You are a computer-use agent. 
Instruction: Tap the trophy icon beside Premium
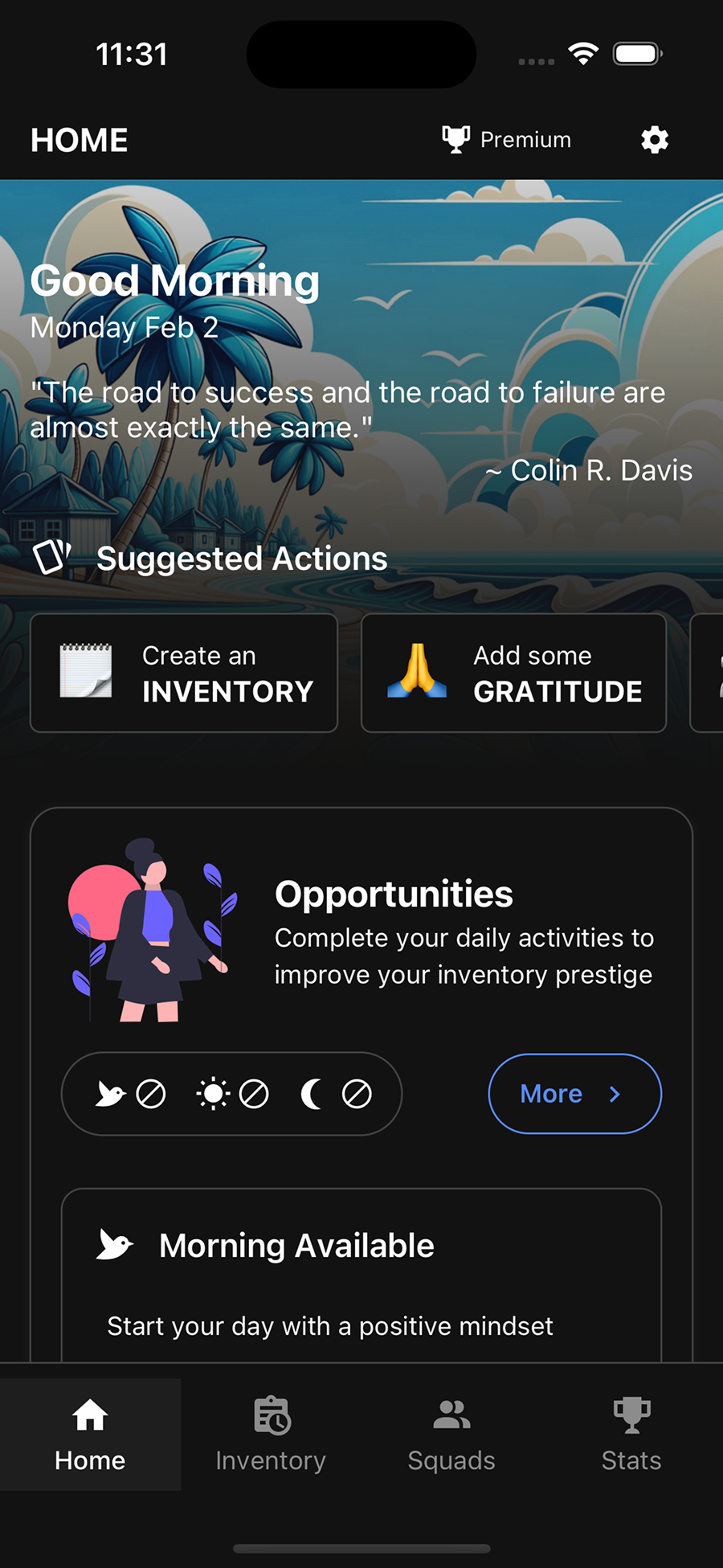pyautogui.click(x=455, y=138)
